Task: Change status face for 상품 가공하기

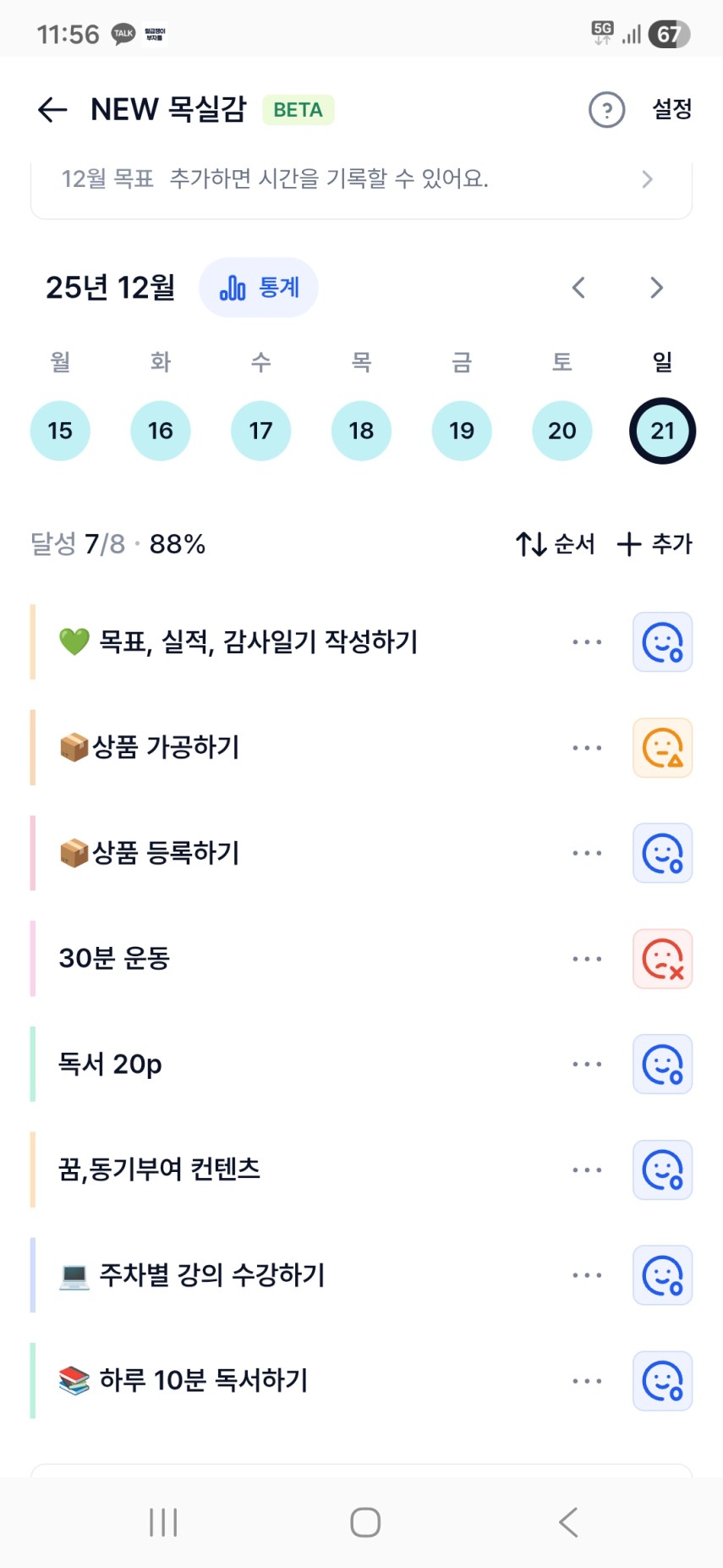Action: click(663, 748)
